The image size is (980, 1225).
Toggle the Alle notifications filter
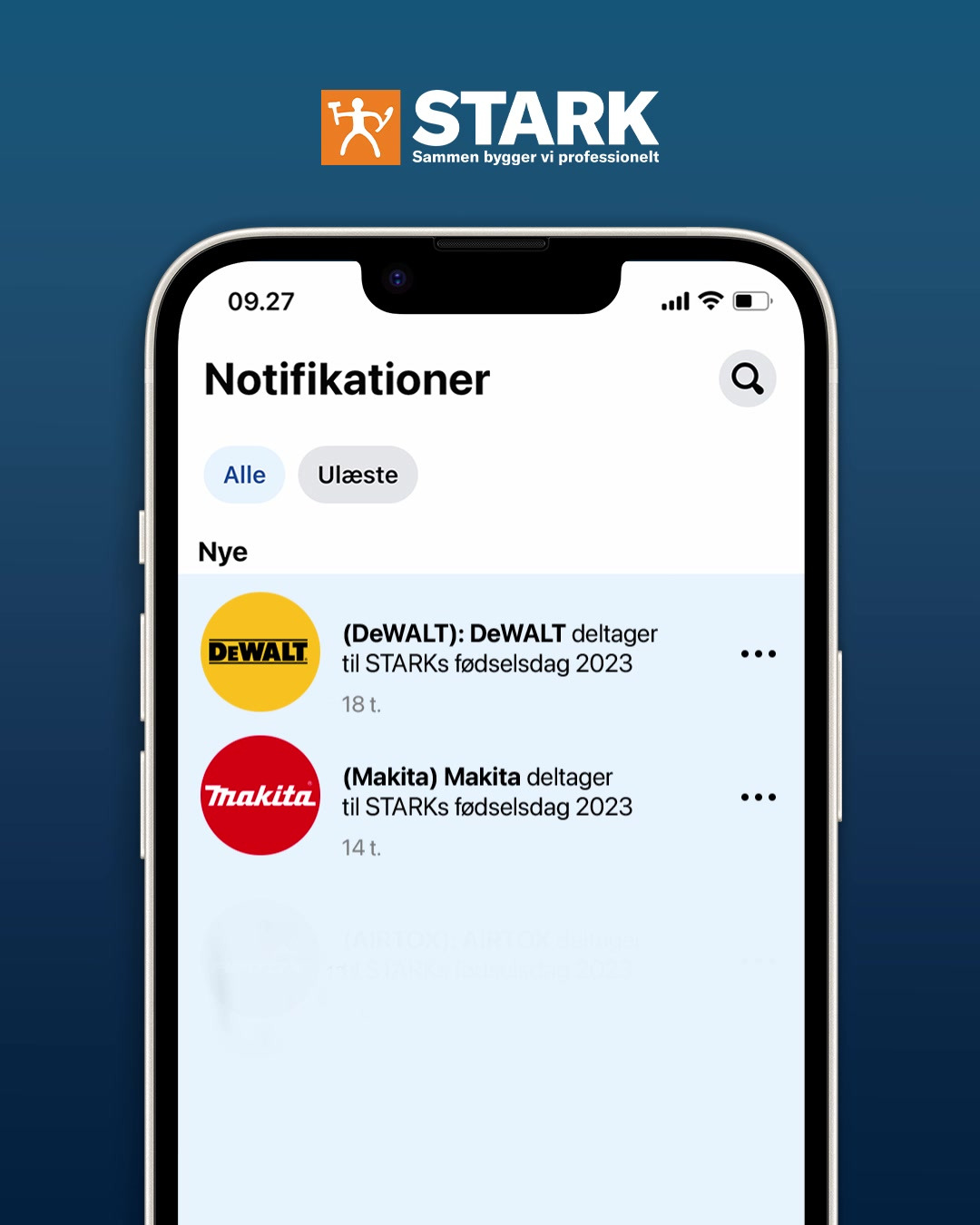pos(243,475)
